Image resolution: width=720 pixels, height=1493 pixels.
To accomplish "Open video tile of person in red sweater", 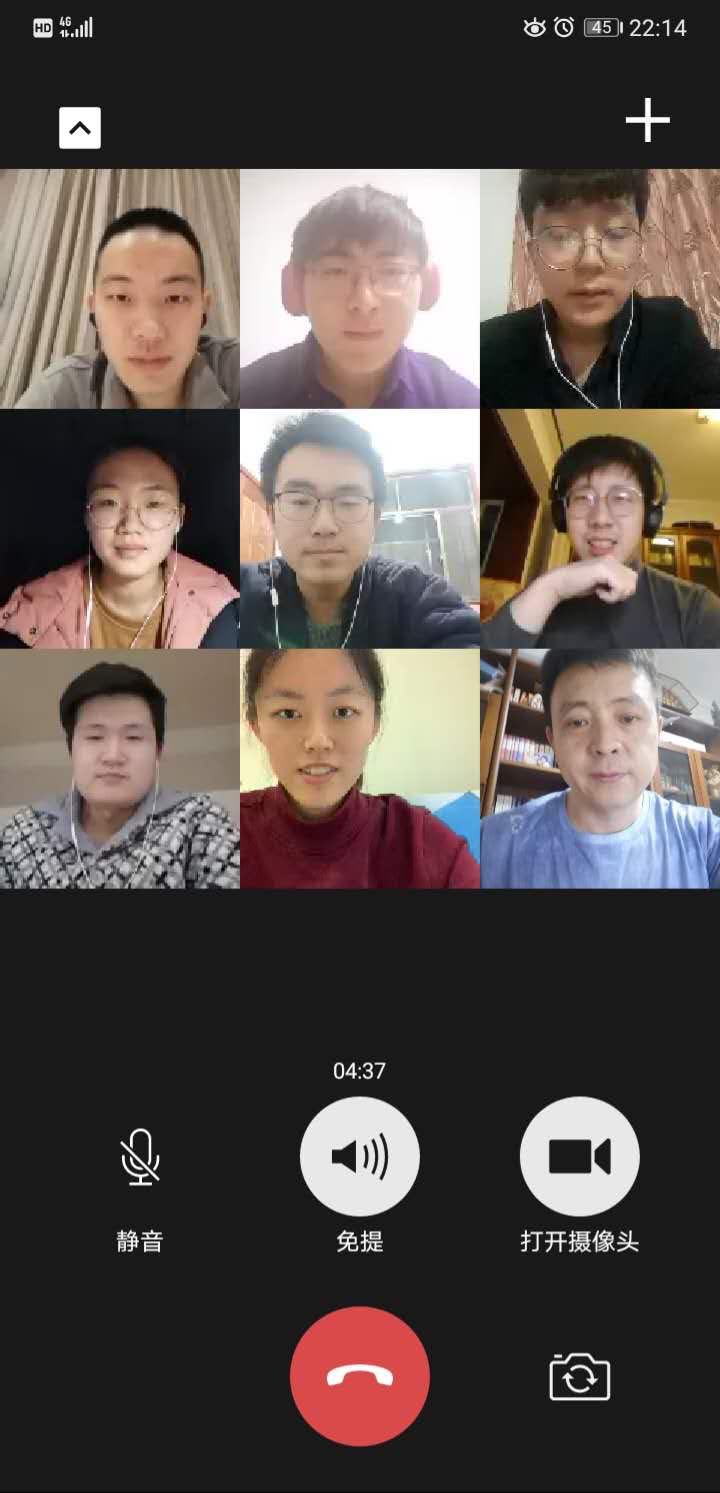I will (360, 769).
